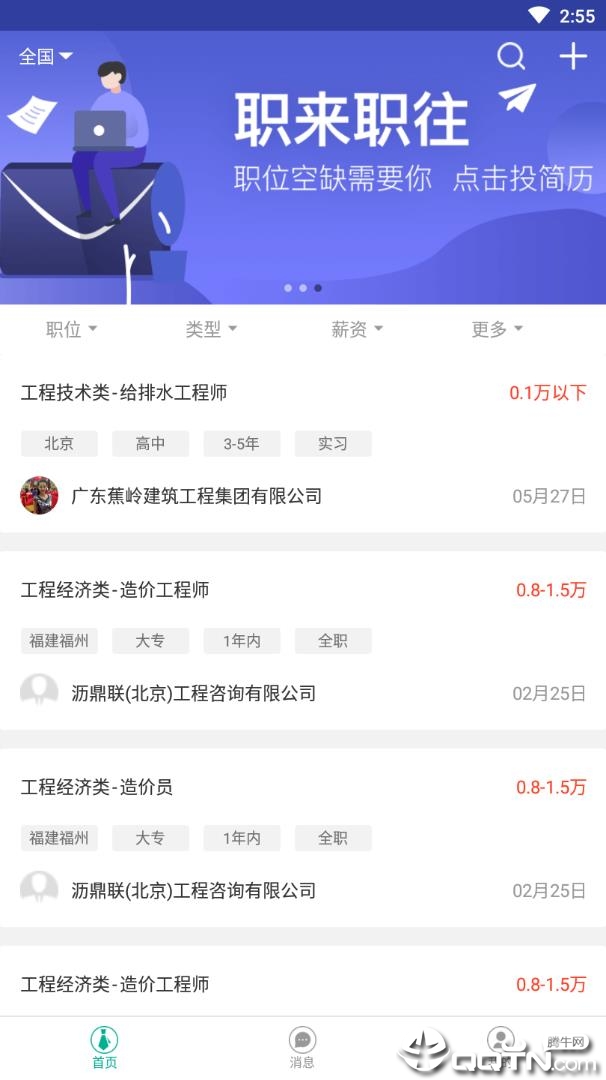Expand the 类型 filter dropdown
606x1080 pixels.
pyautogui.click(x=211, y=329)
